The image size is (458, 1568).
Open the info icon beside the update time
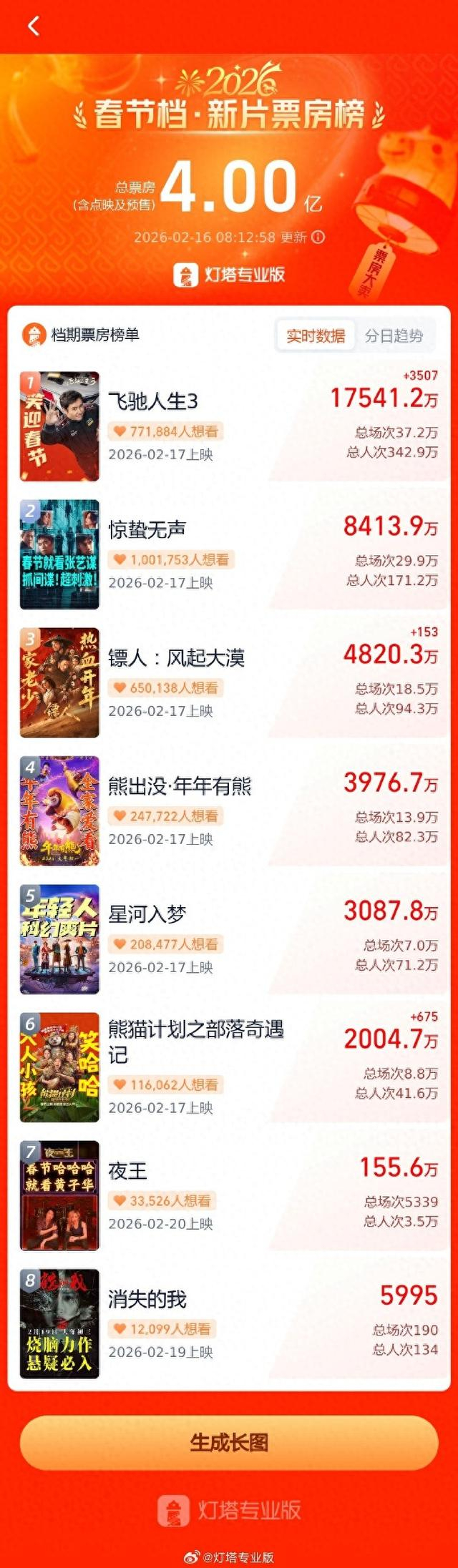(318, 237)
